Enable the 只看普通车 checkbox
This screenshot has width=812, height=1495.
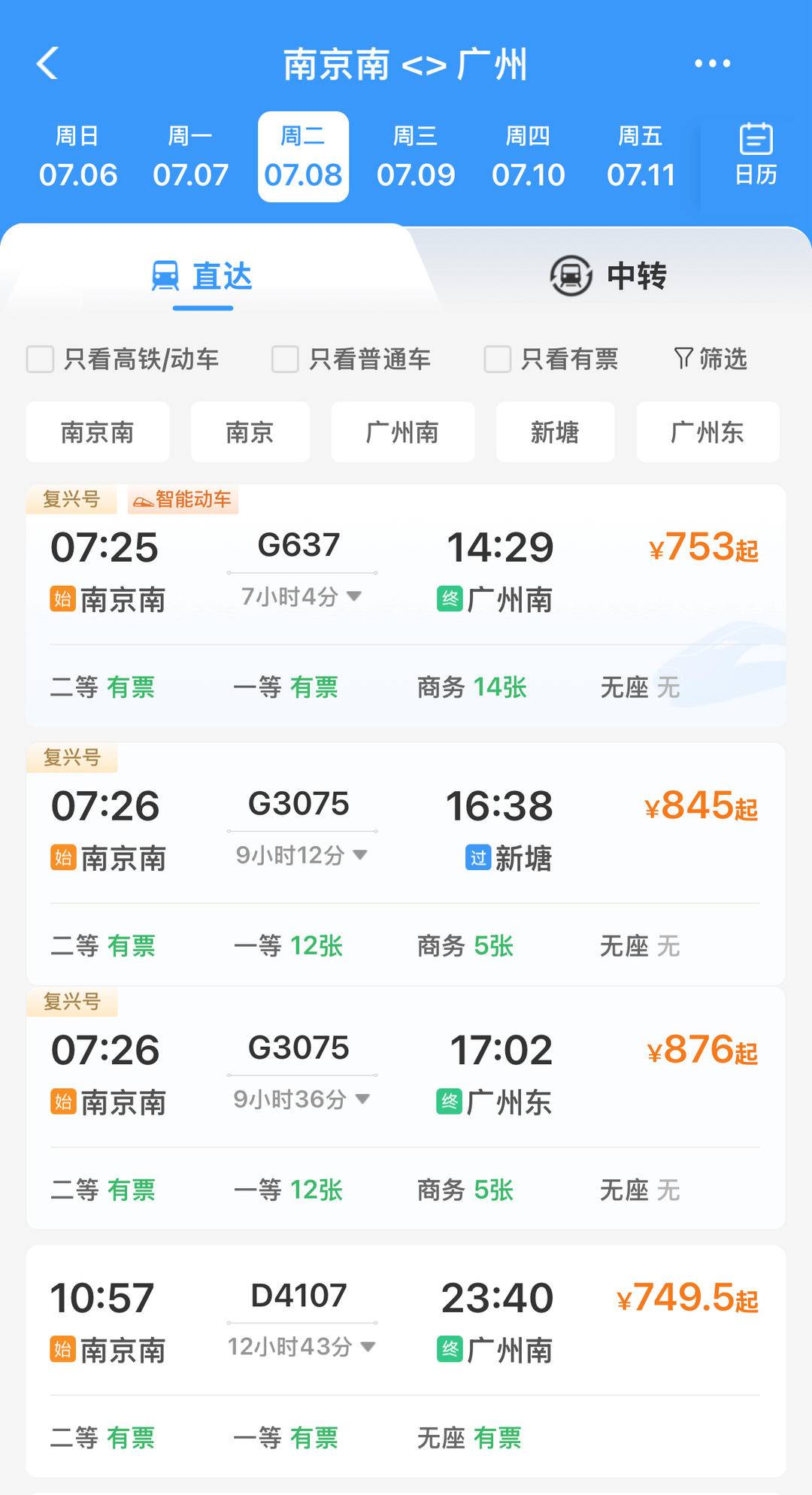pyautogui.click(x=351, y=359)
